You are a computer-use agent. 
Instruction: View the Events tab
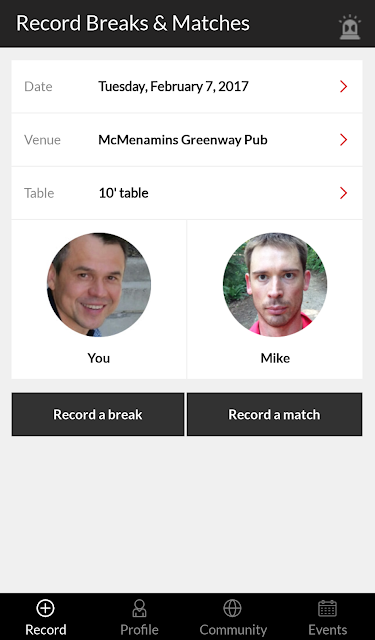pos(327,617)
